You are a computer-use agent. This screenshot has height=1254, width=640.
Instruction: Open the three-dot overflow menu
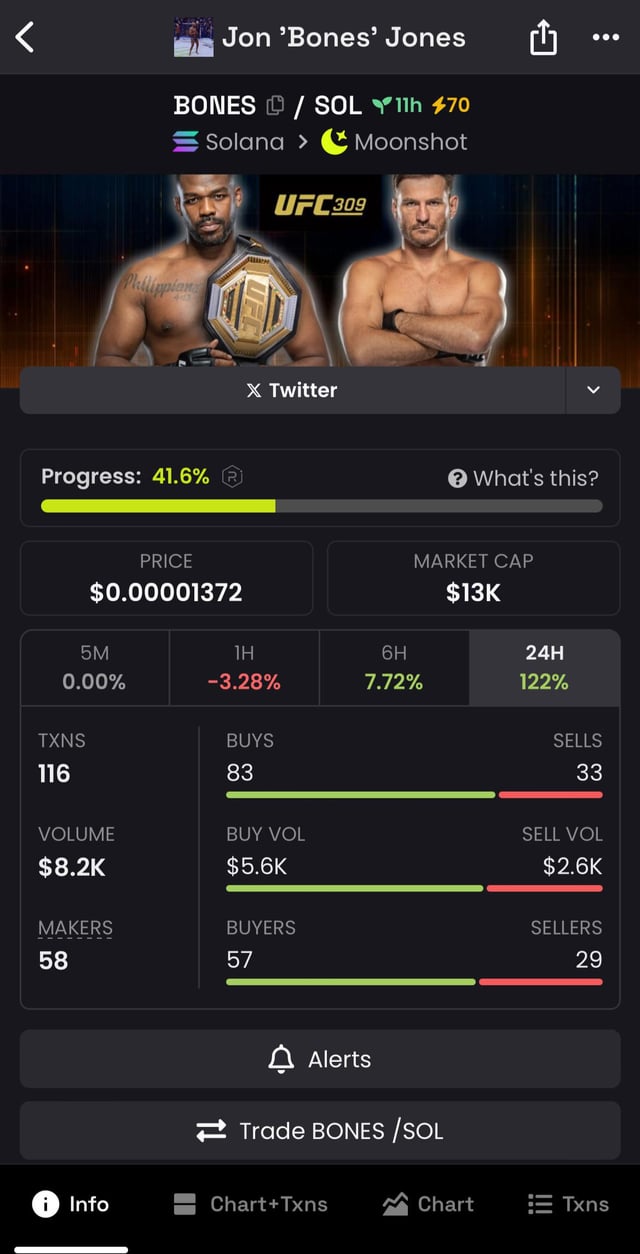(x=606, y=38)
